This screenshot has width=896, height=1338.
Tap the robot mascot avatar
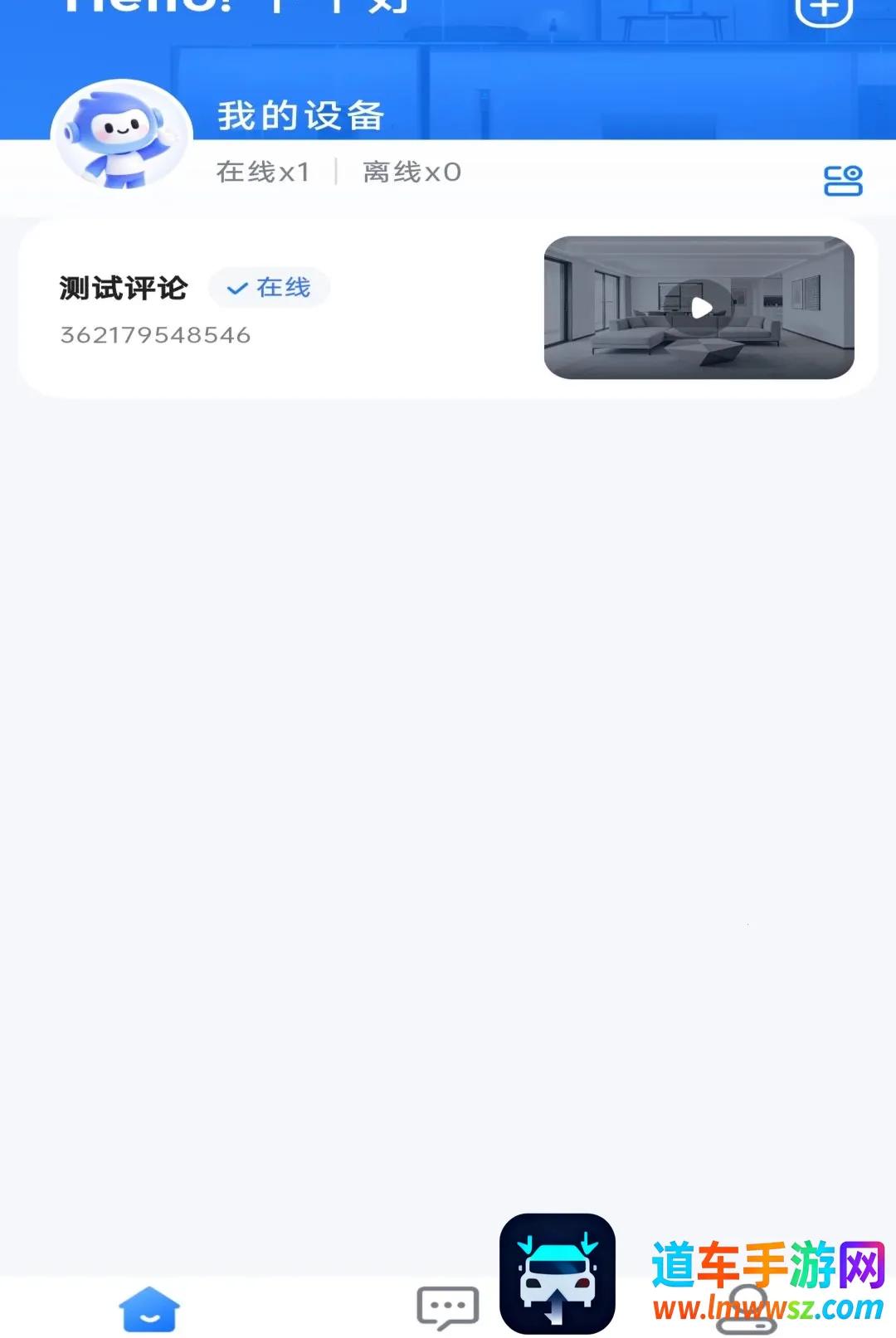coord(122,136)
